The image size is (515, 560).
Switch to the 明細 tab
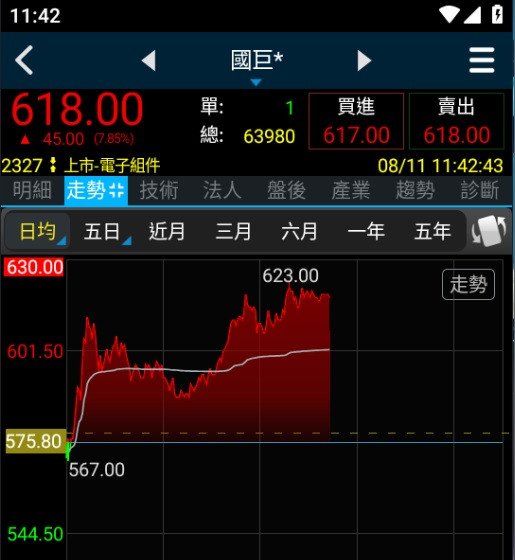click(x=32, y=190)
